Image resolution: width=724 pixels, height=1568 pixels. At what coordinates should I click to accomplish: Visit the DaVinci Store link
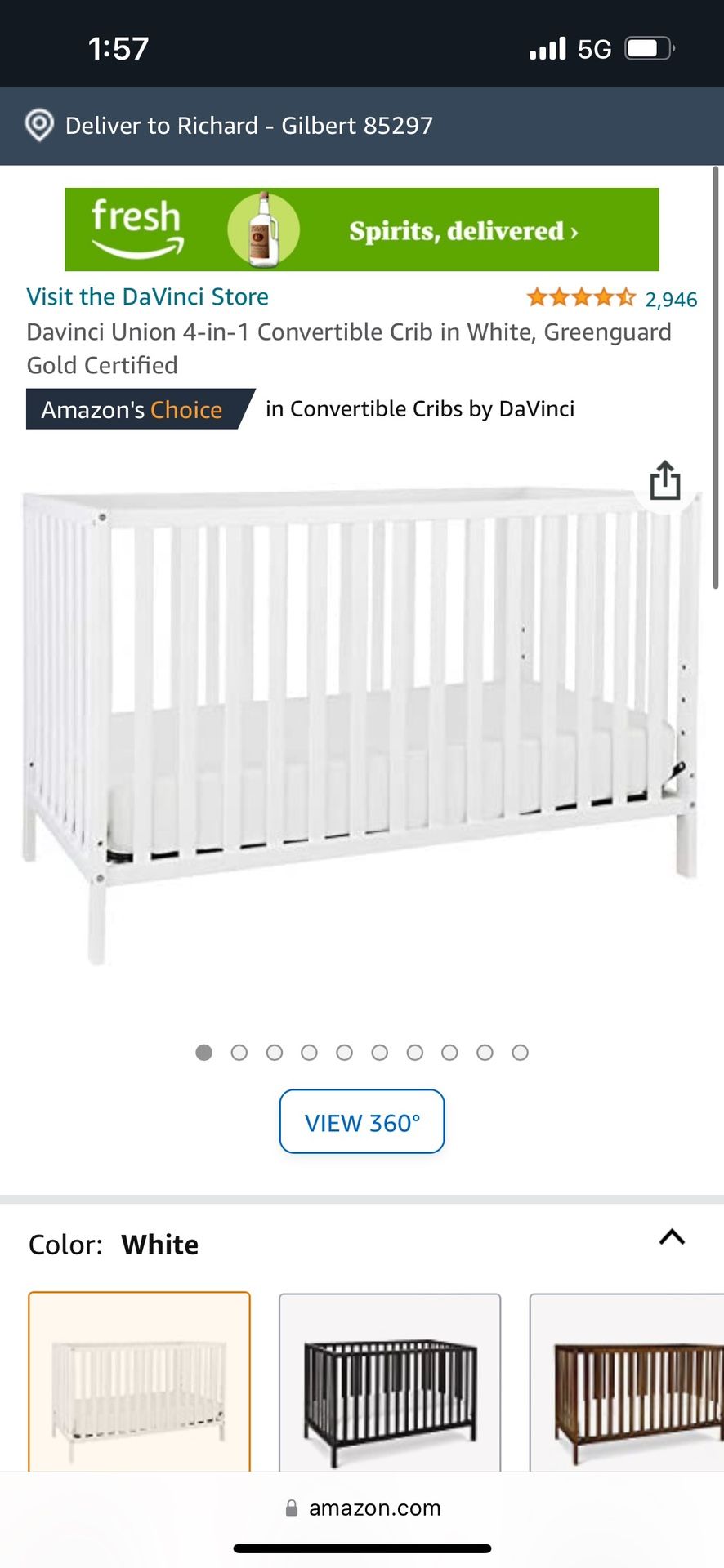(x=147, y=296)
